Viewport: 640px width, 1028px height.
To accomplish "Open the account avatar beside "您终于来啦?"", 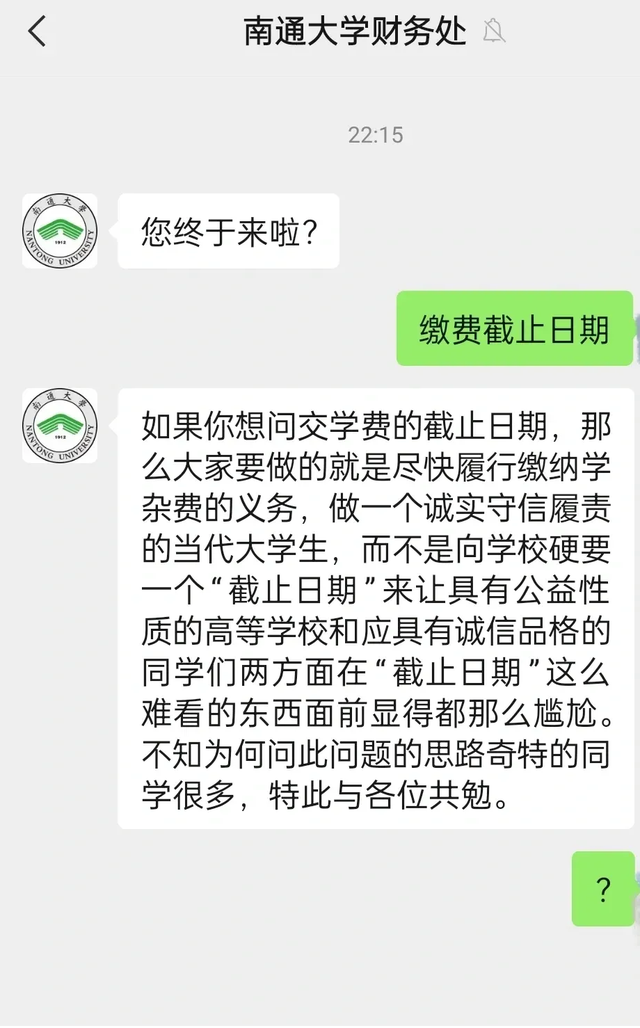I will (59, 231).
